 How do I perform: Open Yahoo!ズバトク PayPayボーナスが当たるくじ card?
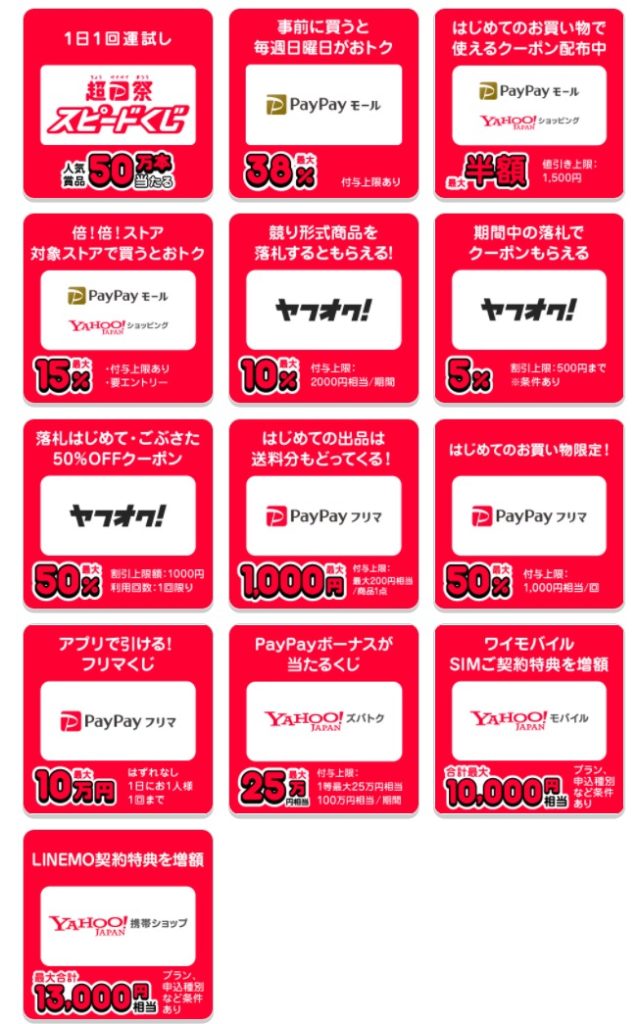[x=323, y=720]
